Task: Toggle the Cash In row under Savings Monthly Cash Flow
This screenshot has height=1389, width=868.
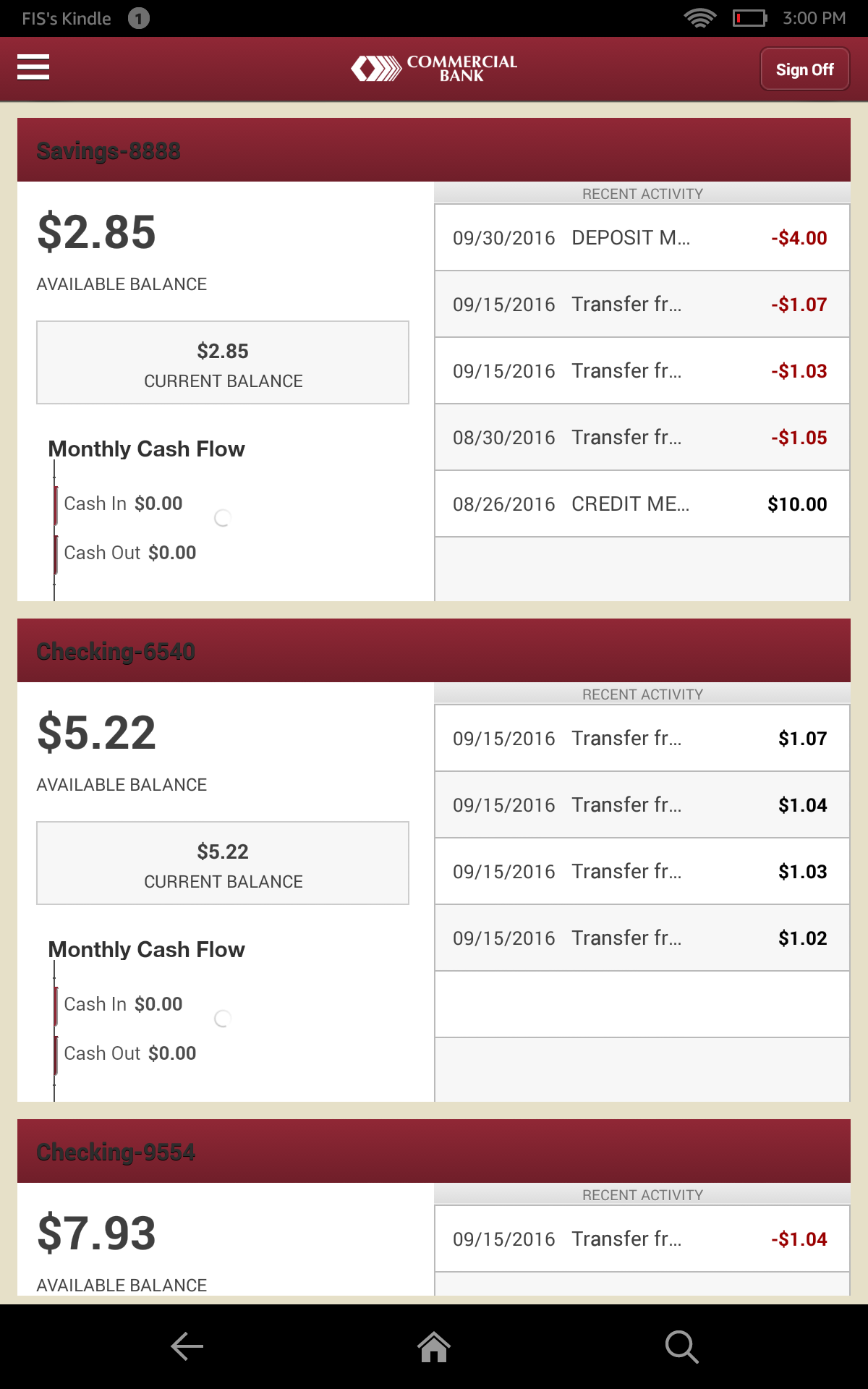Action: pos(123,503)
